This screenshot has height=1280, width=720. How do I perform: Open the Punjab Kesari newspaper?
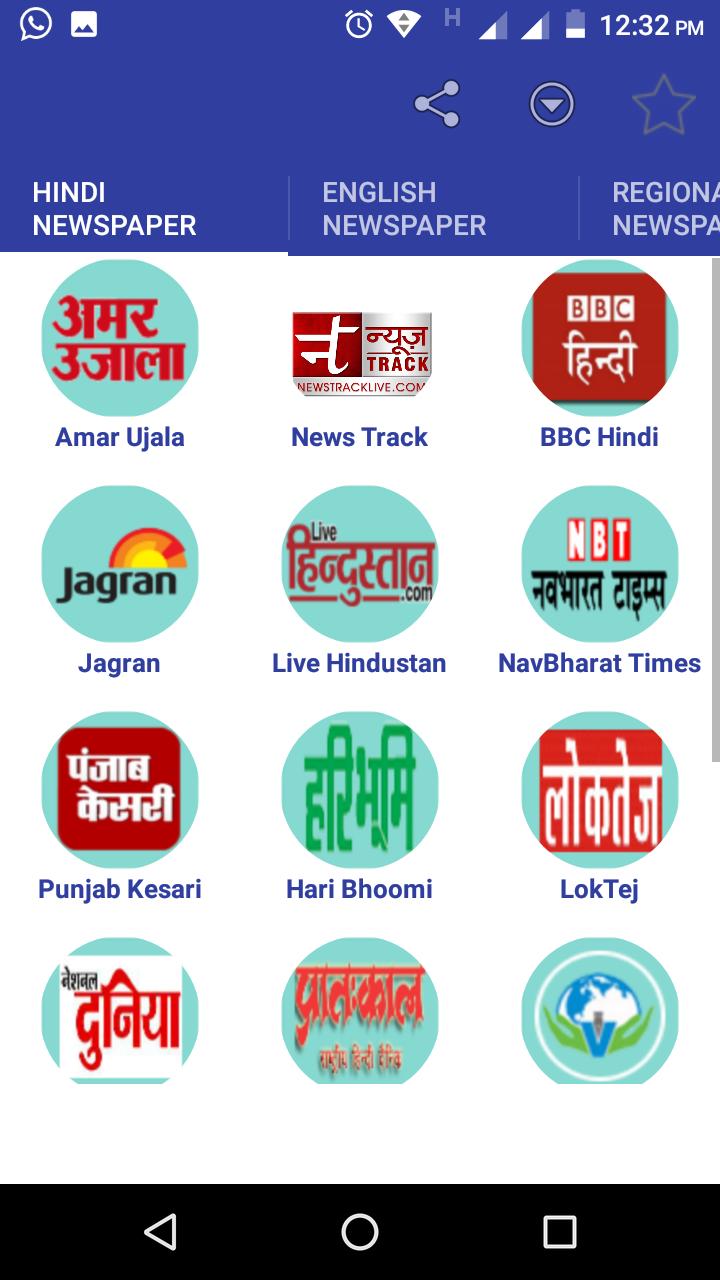click(x=120, y=807)
